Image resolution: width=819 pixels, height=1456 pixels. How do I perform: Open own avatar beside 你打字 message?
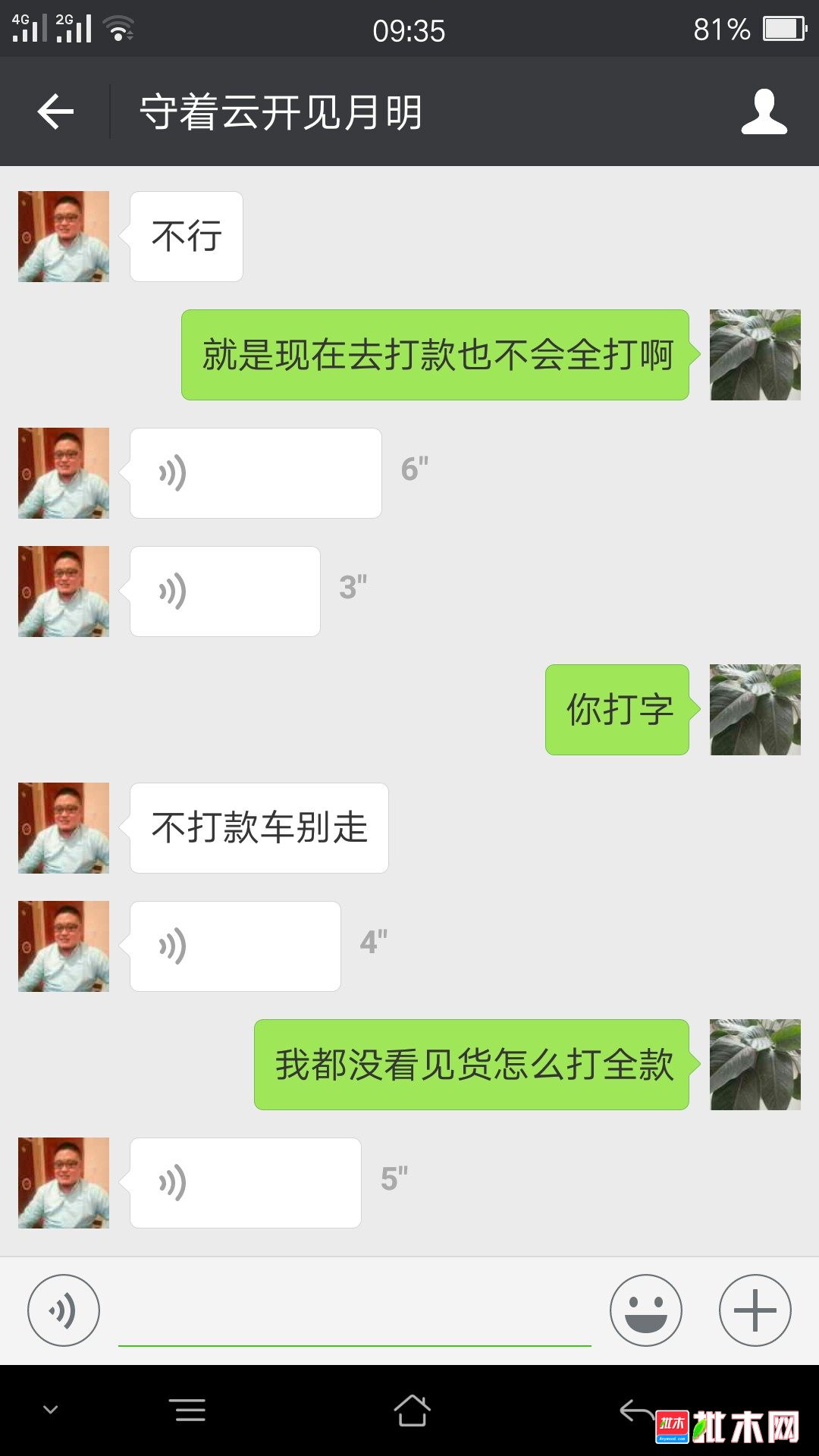pyautogui.click(x=755, y=710)
